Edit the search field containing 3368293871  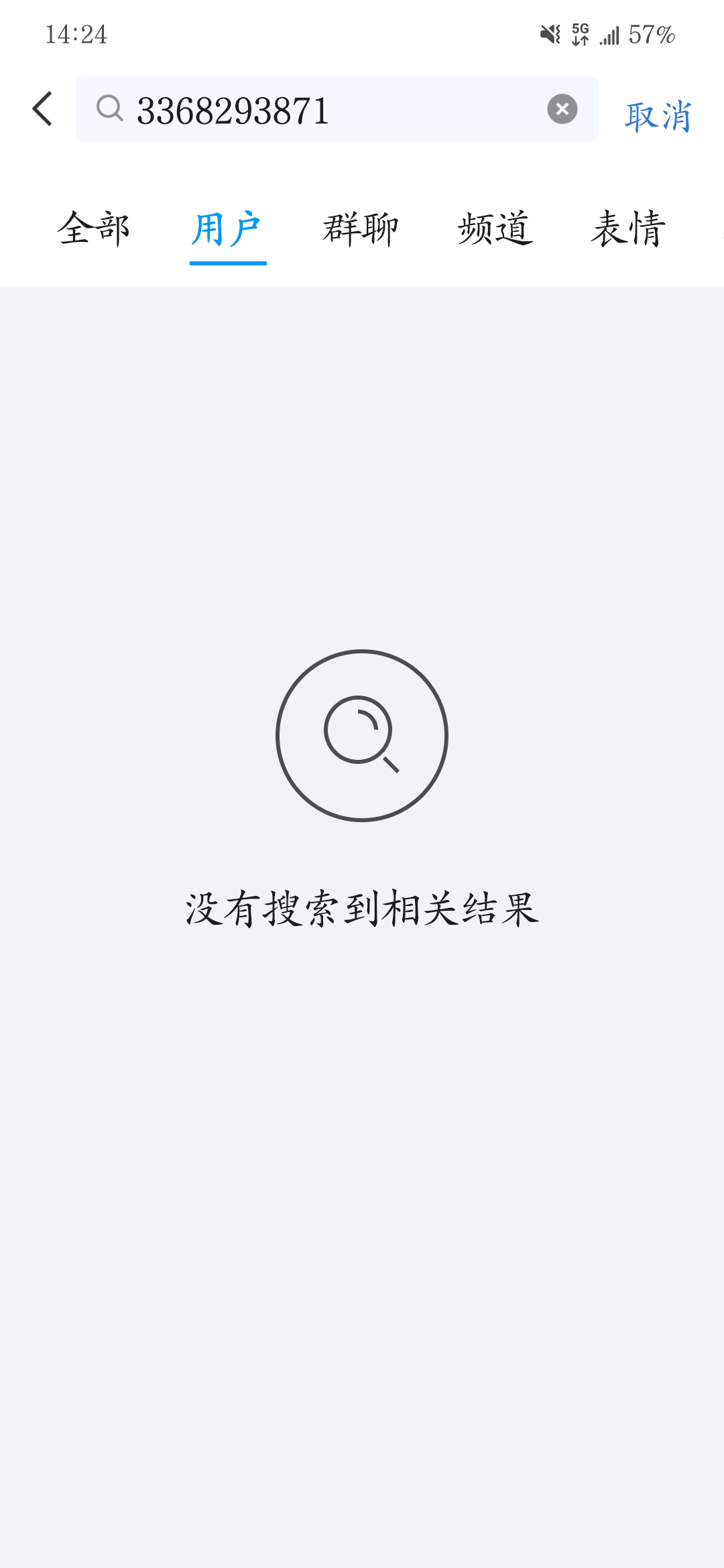pos(322,110)
